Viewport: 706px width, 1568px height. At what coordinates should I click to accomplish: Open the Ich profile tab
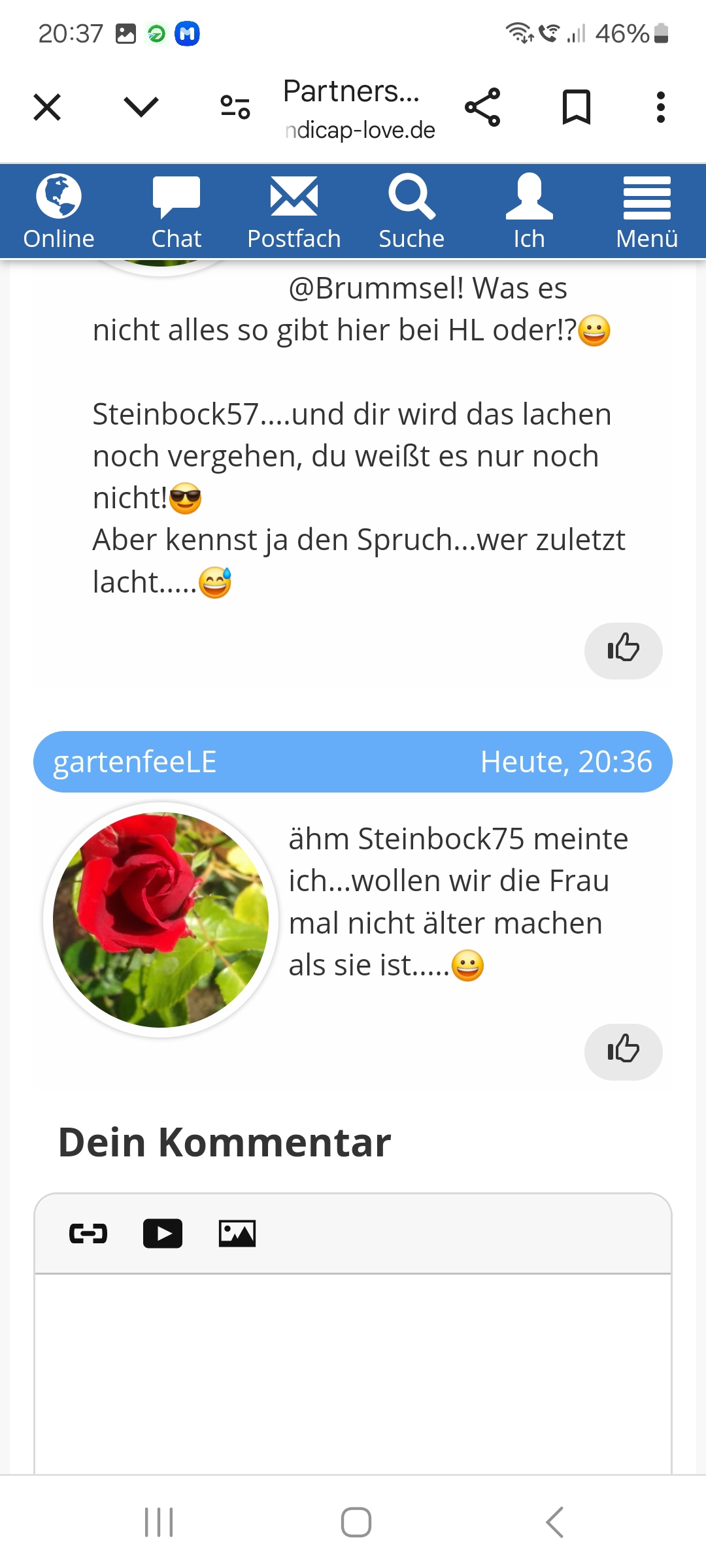pos(529,212)
